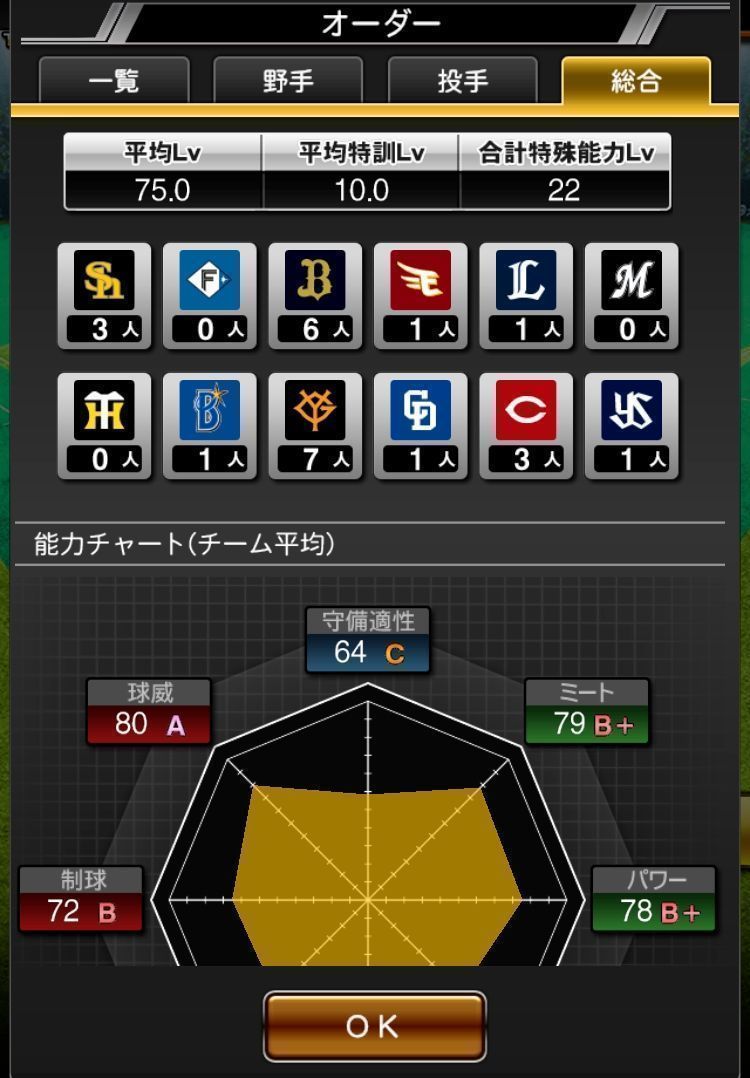This screenshot has width=750, height=1078.
Task: Select the 投手 tab
Action: point(462,81)
